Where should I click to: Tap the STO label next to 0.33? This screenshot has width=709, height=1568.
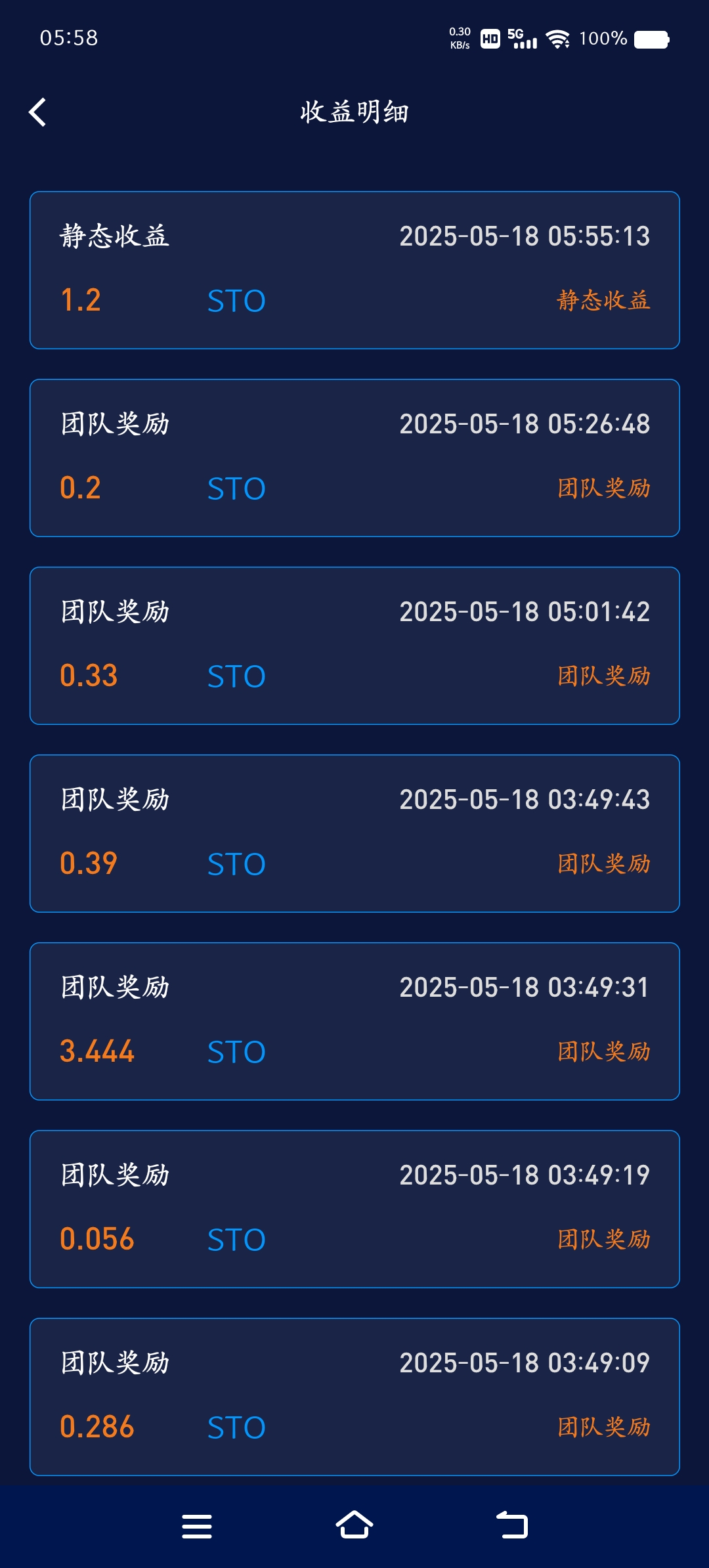click(x=236, y=675)
